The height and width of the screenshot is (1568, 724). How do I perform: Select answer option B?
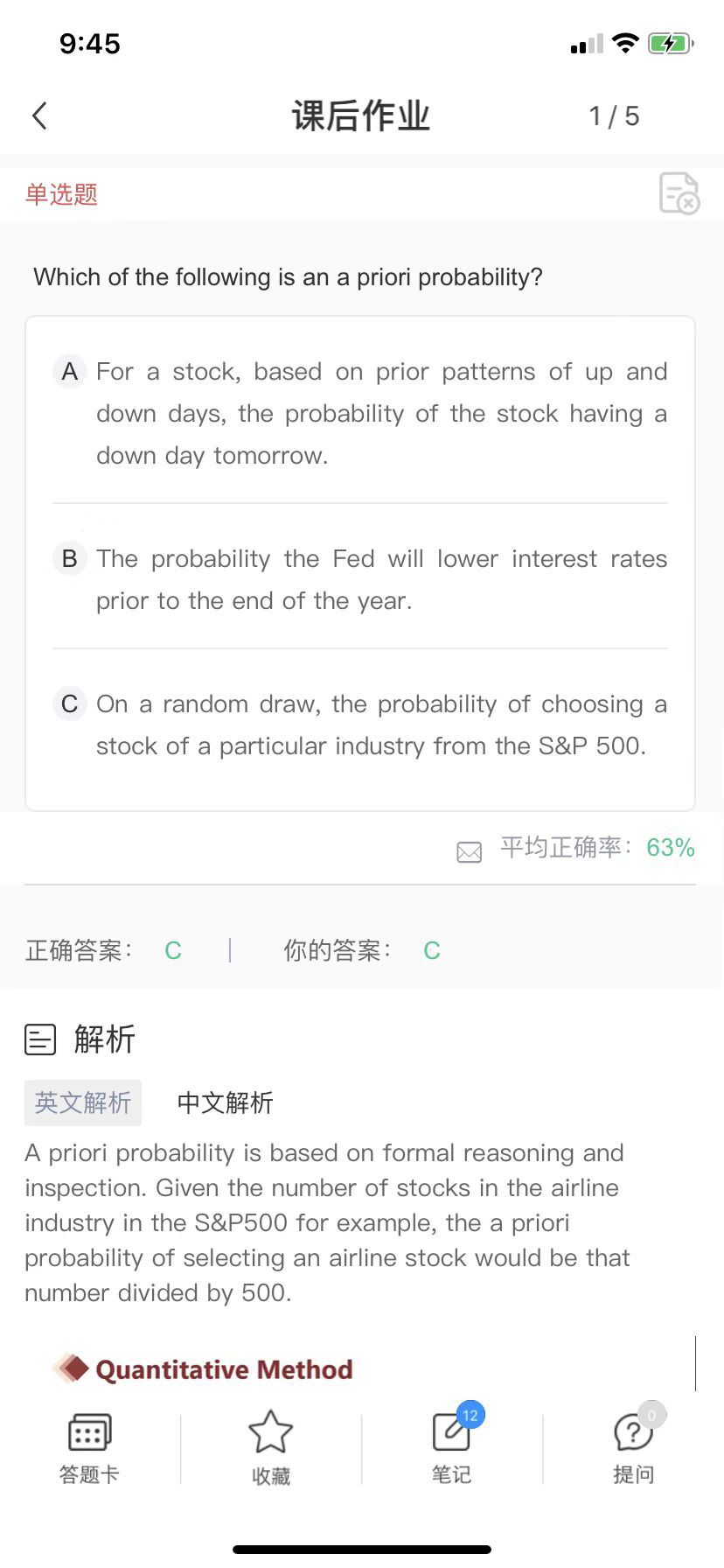tap(360, 579)
